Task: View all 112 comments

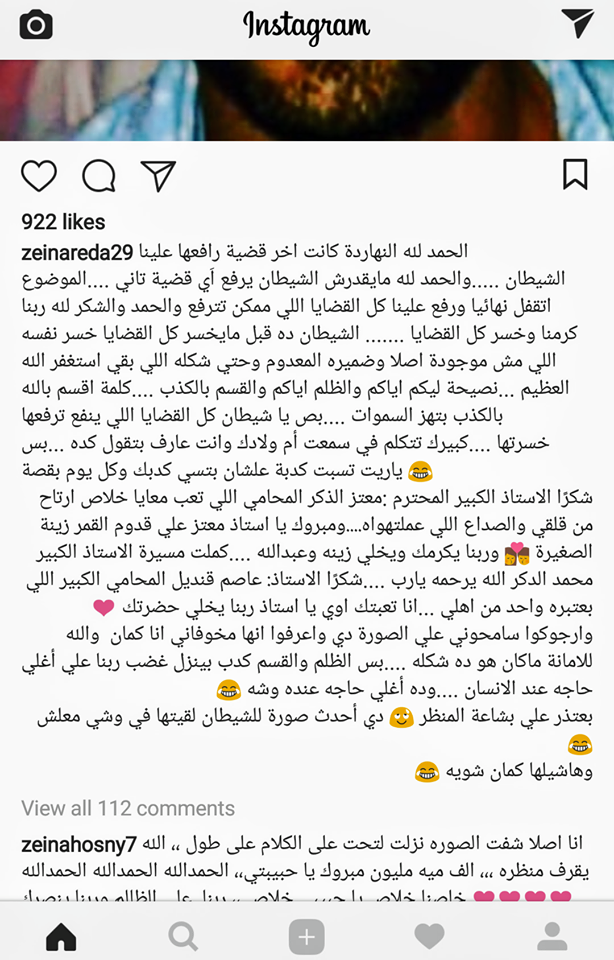Action: 128,808
